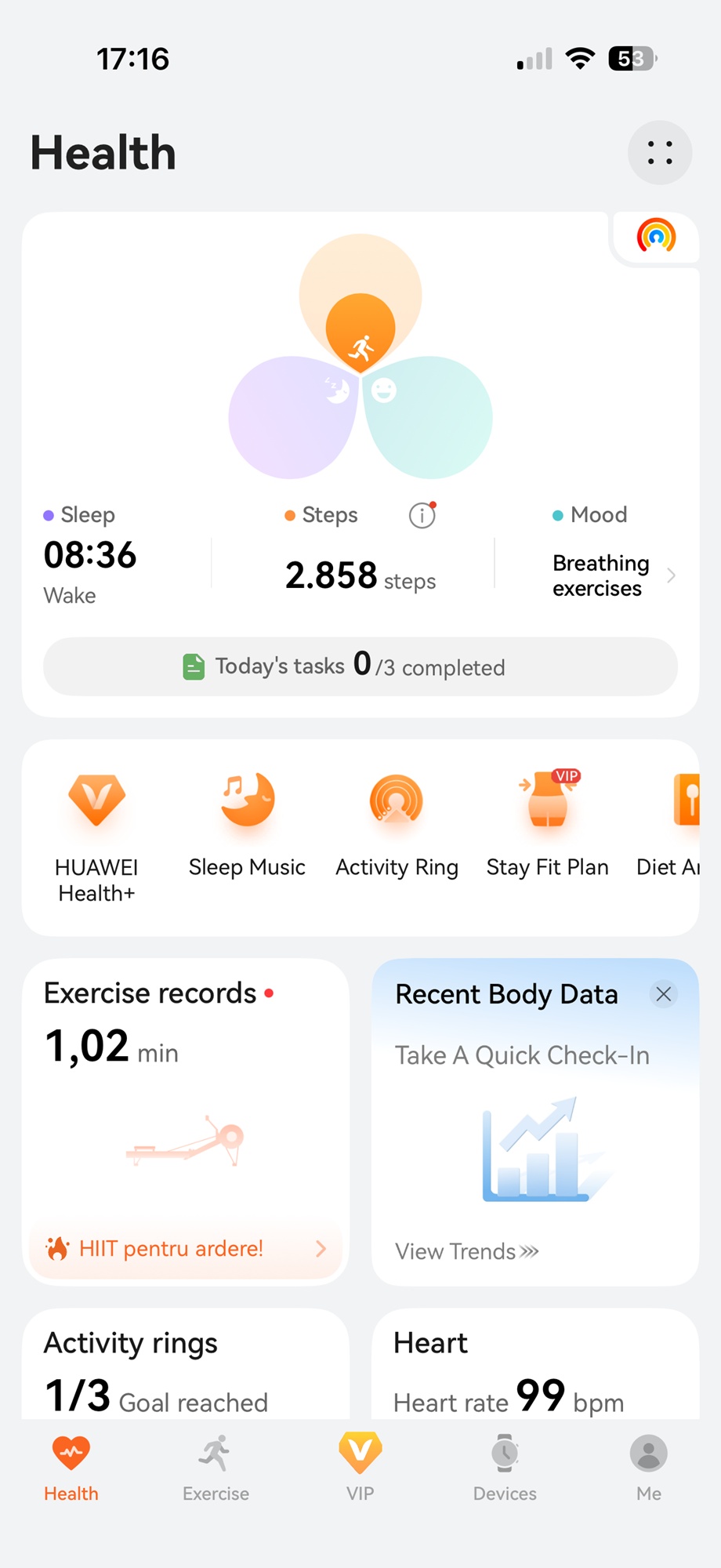Open the rainbow activity ring icon
This screenshot has width=721, height=1568.
[656, 236]
